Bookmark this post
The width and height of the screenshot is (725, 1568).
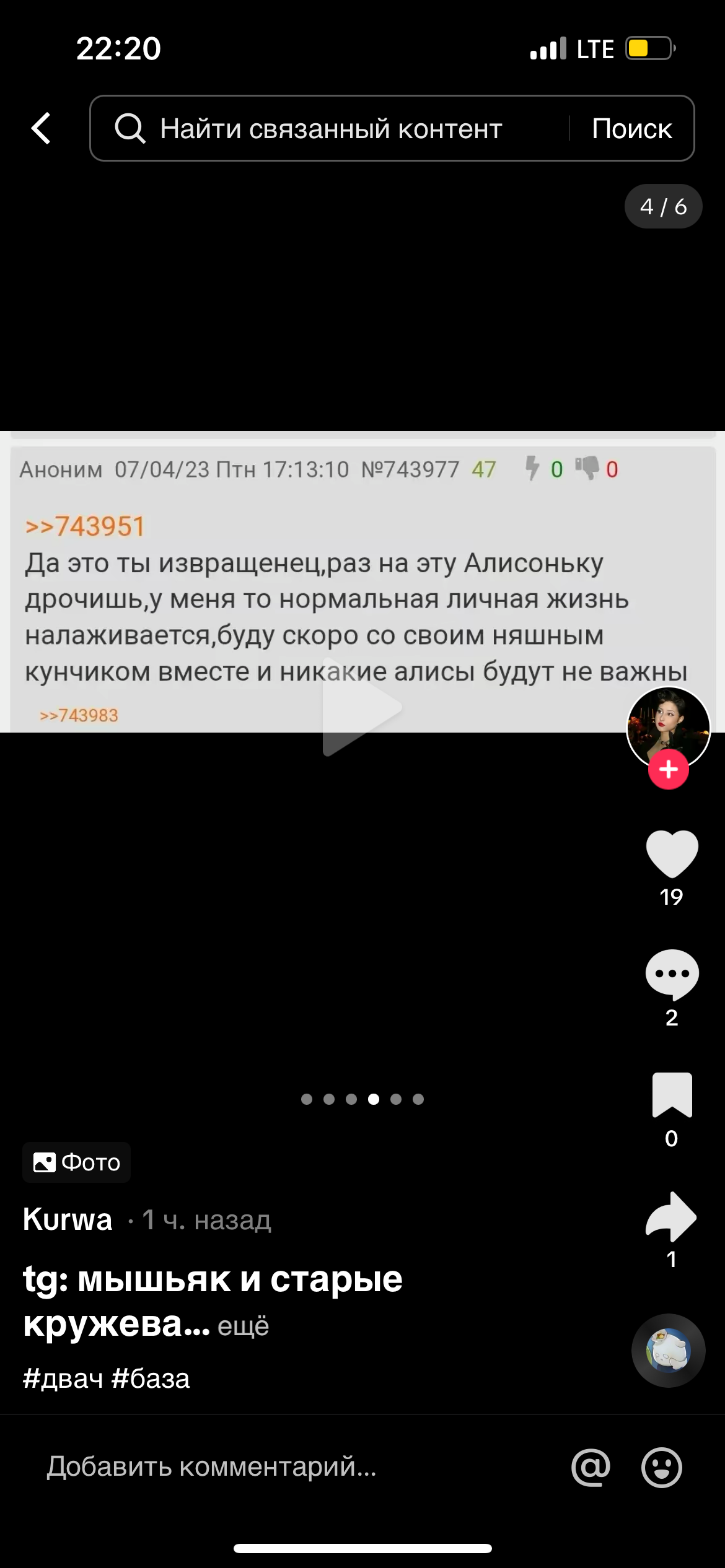point(672,1095)
